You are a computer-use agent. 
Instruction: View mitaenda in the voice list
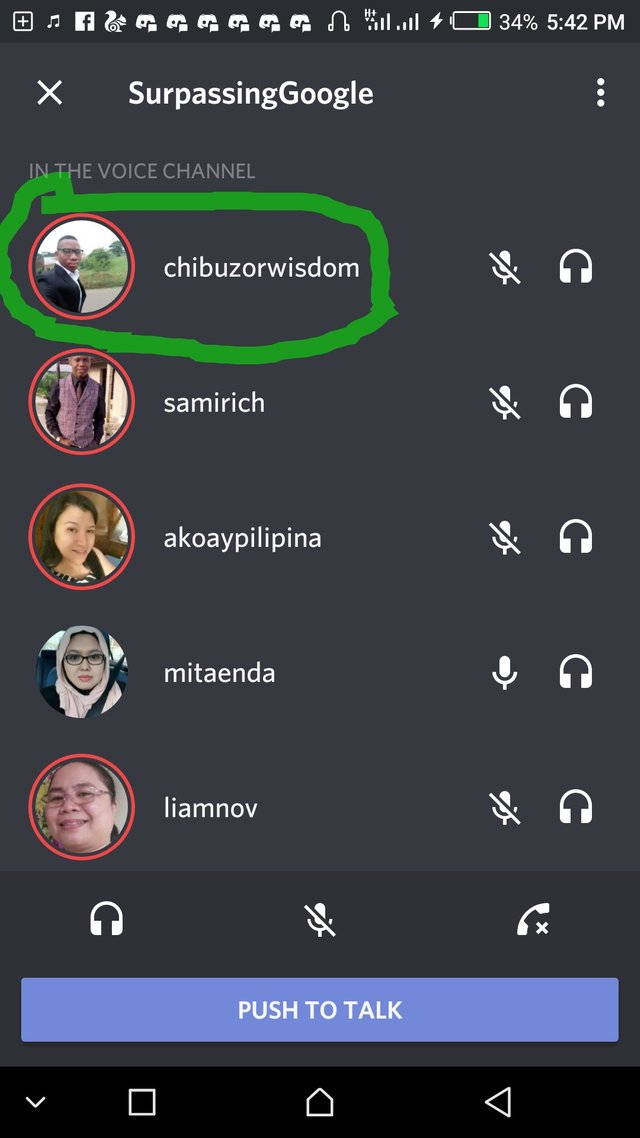click(219, 672)
